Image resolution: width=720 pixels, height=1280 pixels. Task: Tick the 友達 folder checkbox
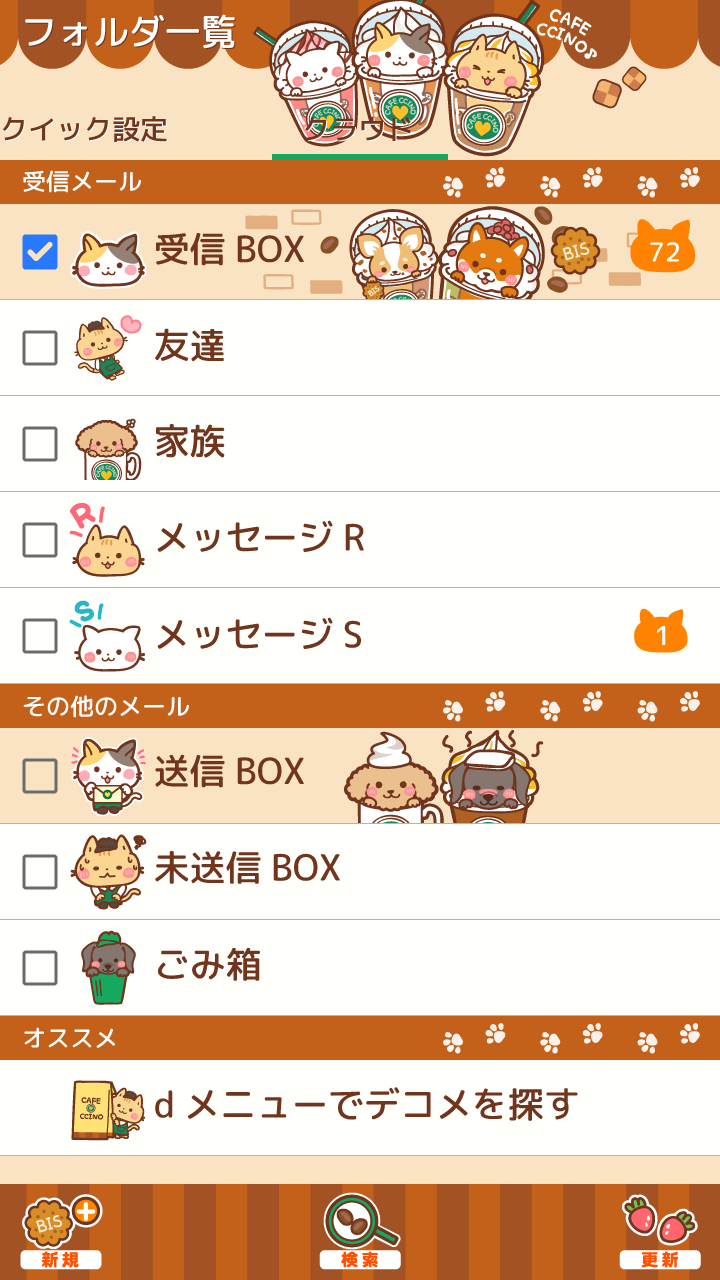40,348
